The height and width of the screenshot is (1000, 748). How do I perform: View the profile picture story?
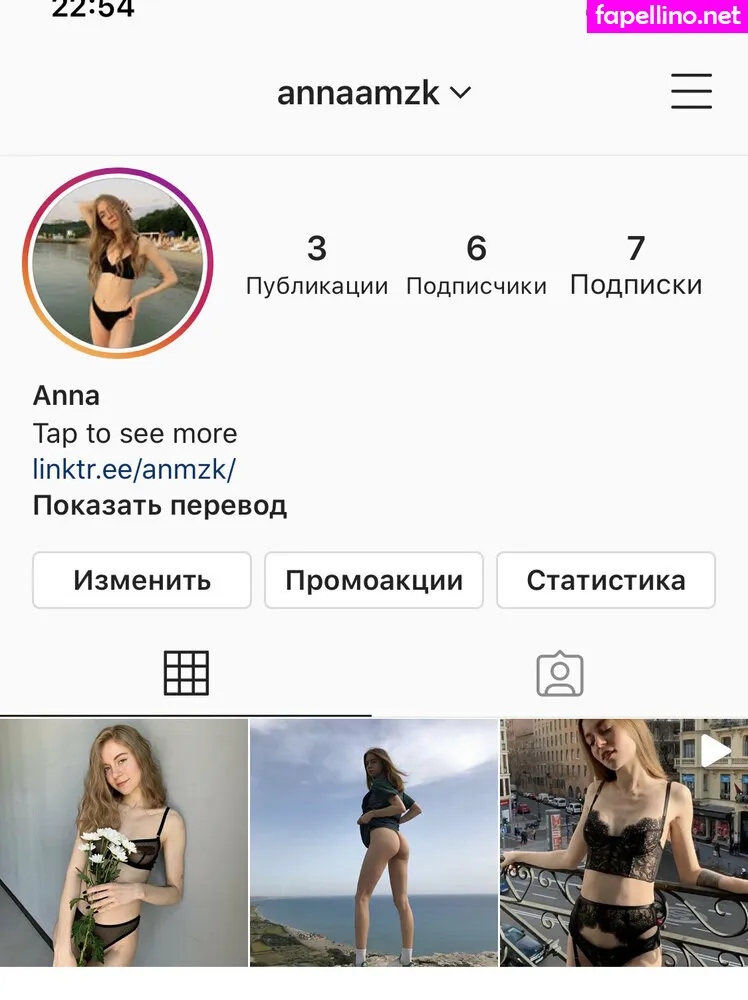[x=118, y=263]
